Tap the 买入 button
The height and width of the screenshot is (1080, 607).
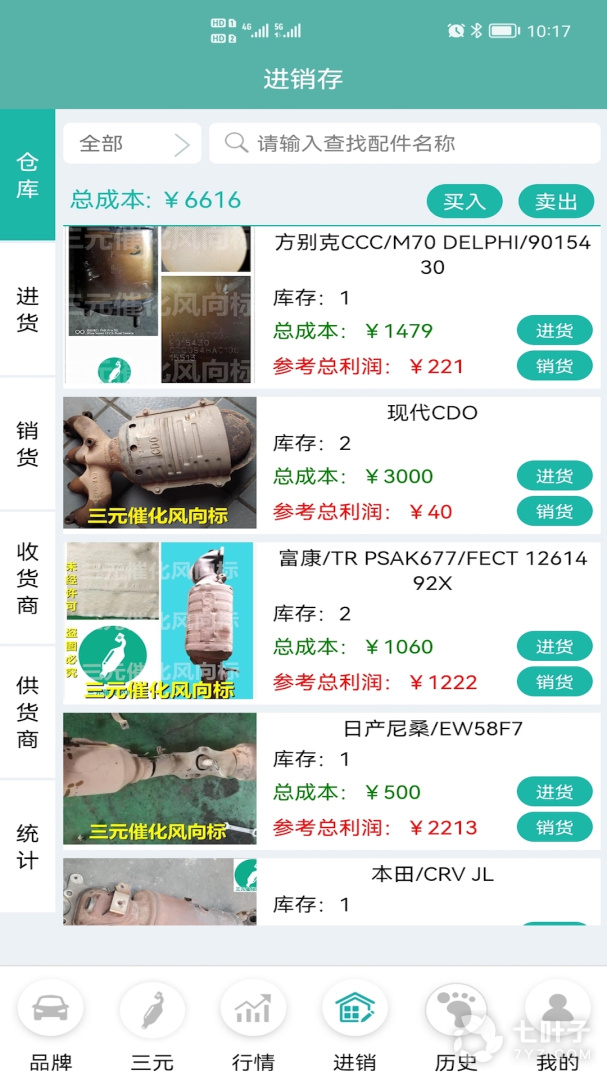(x=464, y=201)
